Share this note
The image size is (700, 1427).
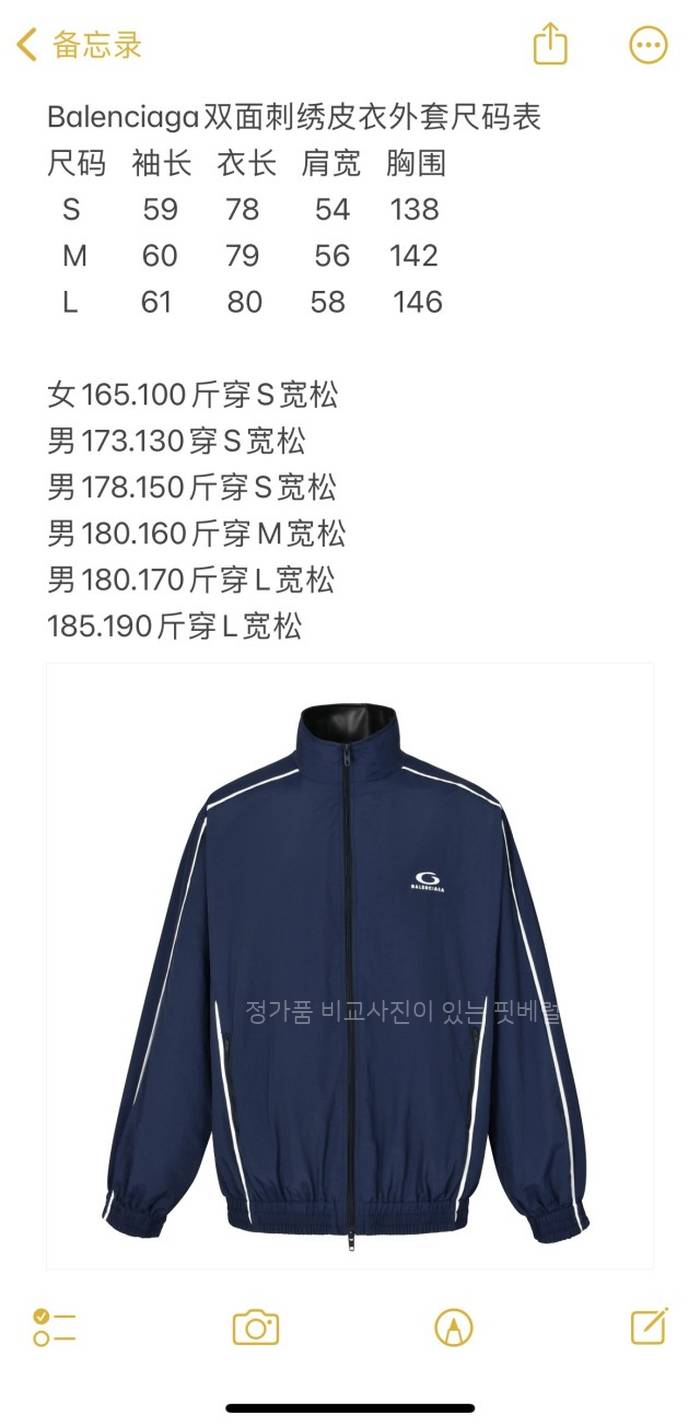click(x=550, y=45)
